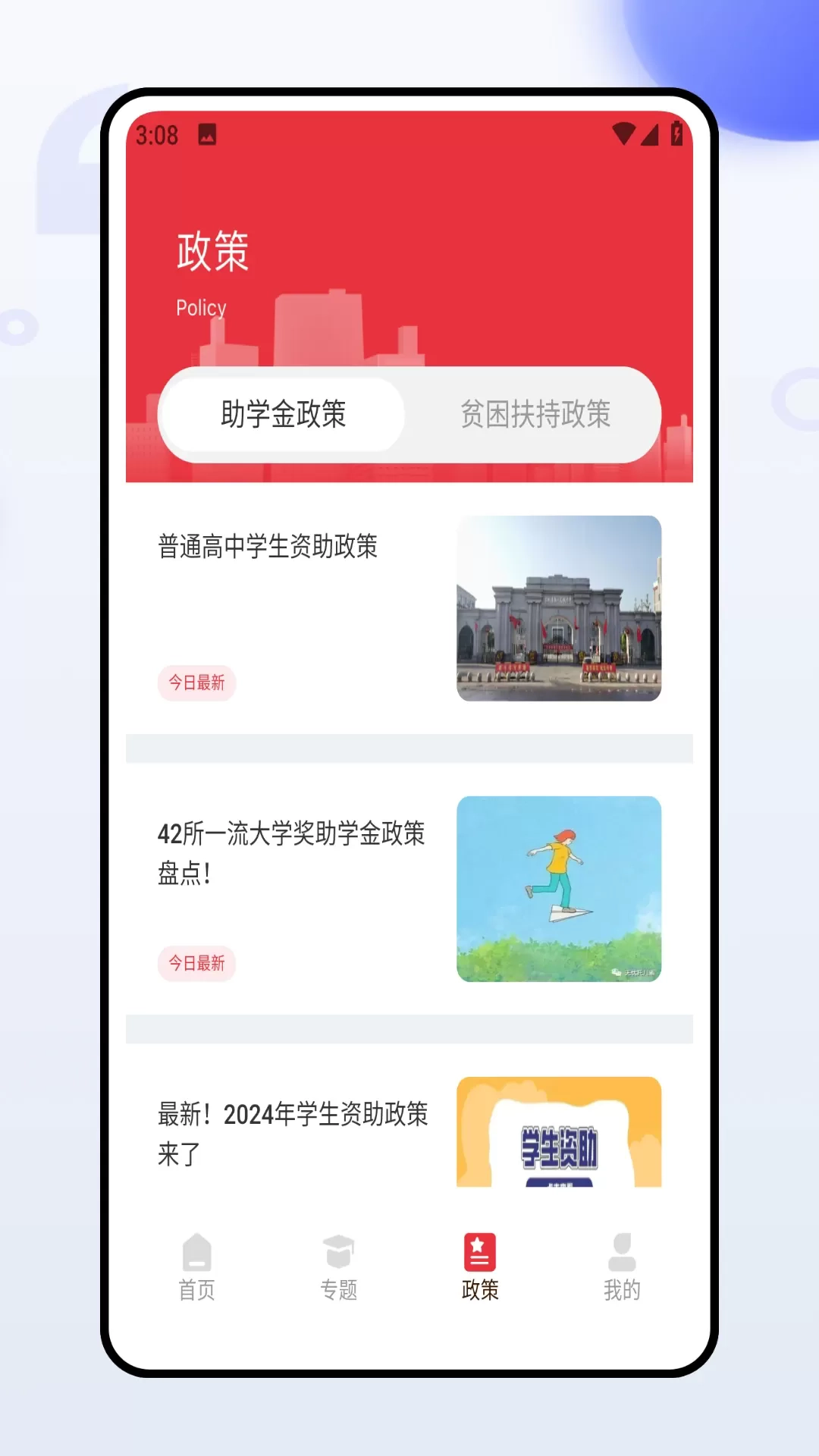Tap the 最新！2024年学生资助政策来了 headline
Screen dimensions: 819x1456
tap(293, 1134)
